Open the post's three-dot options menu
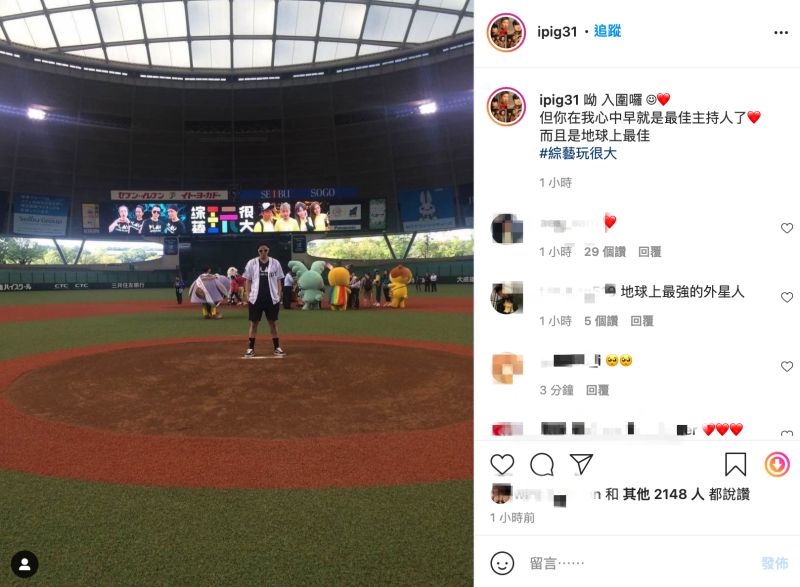 pyautogui.click(x=781, y=32)
